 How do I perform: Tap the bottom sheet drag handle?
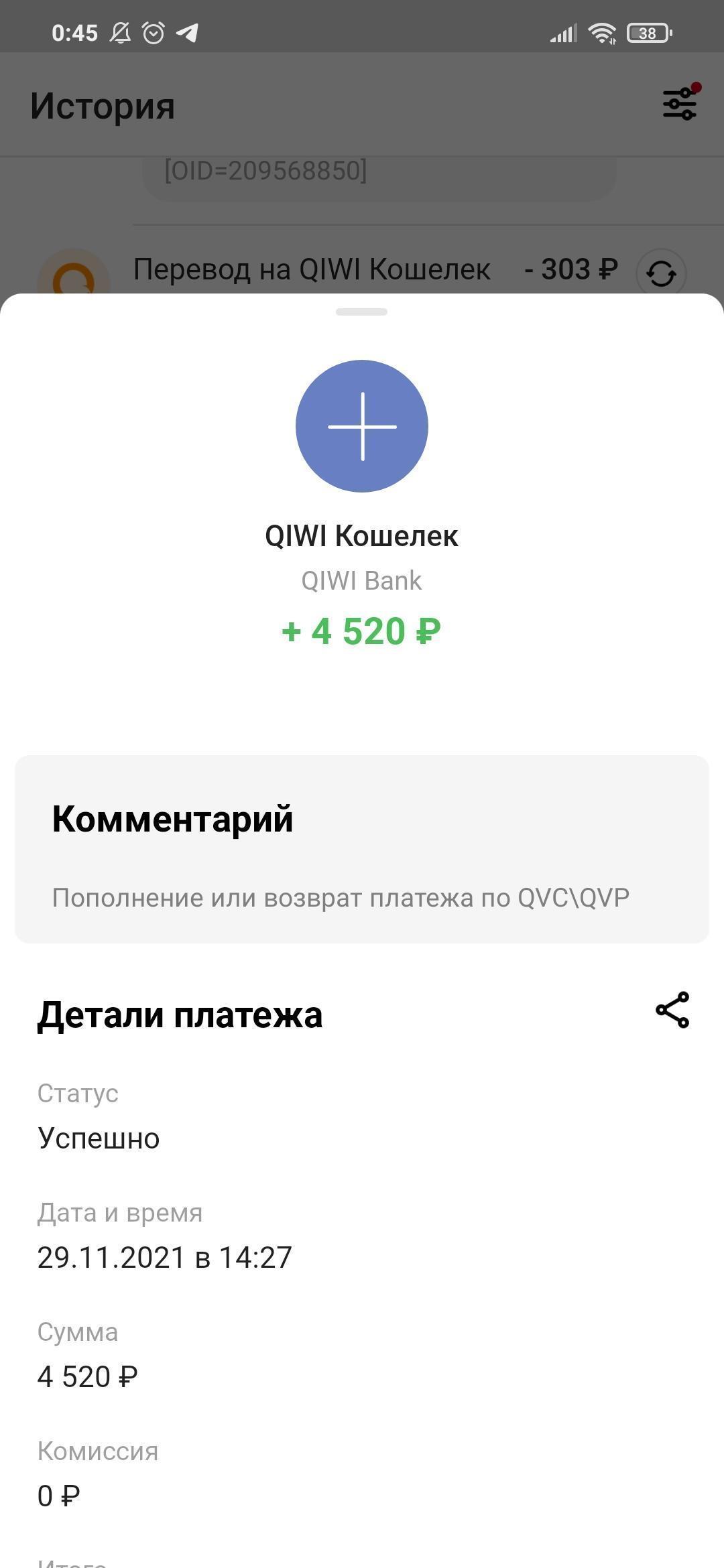click(361, 312)
